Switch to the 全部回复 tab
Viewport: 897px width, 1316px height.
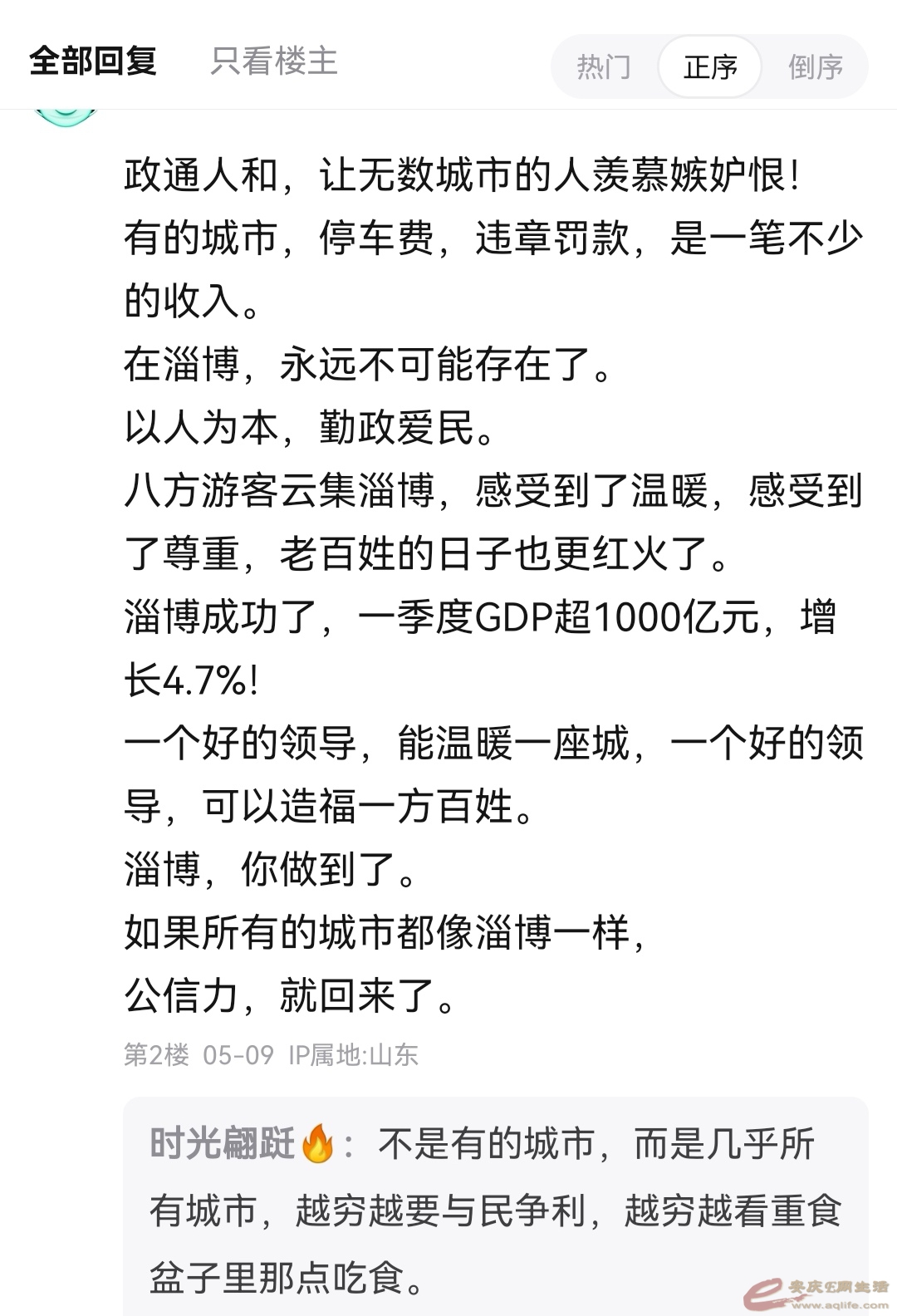point(93,61)
